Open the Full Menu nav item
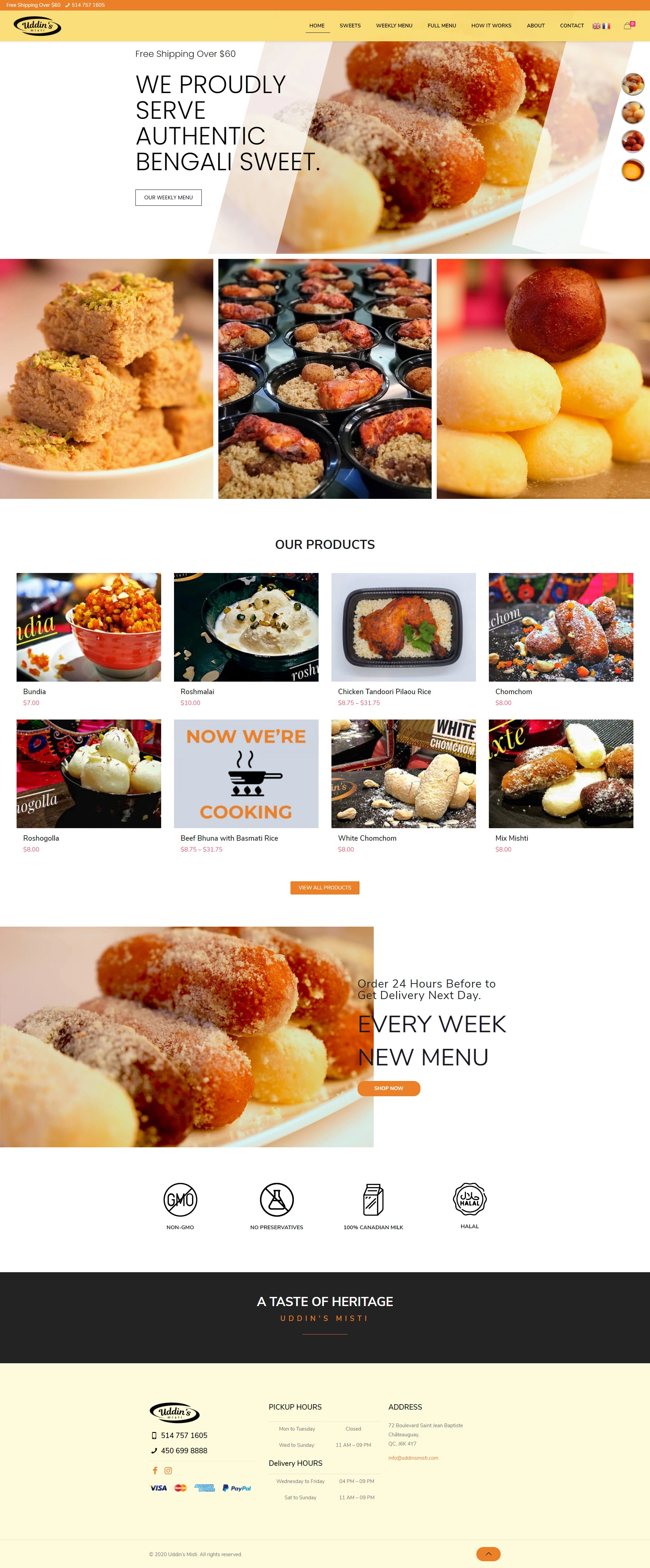Screen dimensions: 650x1568 (441, 26)
